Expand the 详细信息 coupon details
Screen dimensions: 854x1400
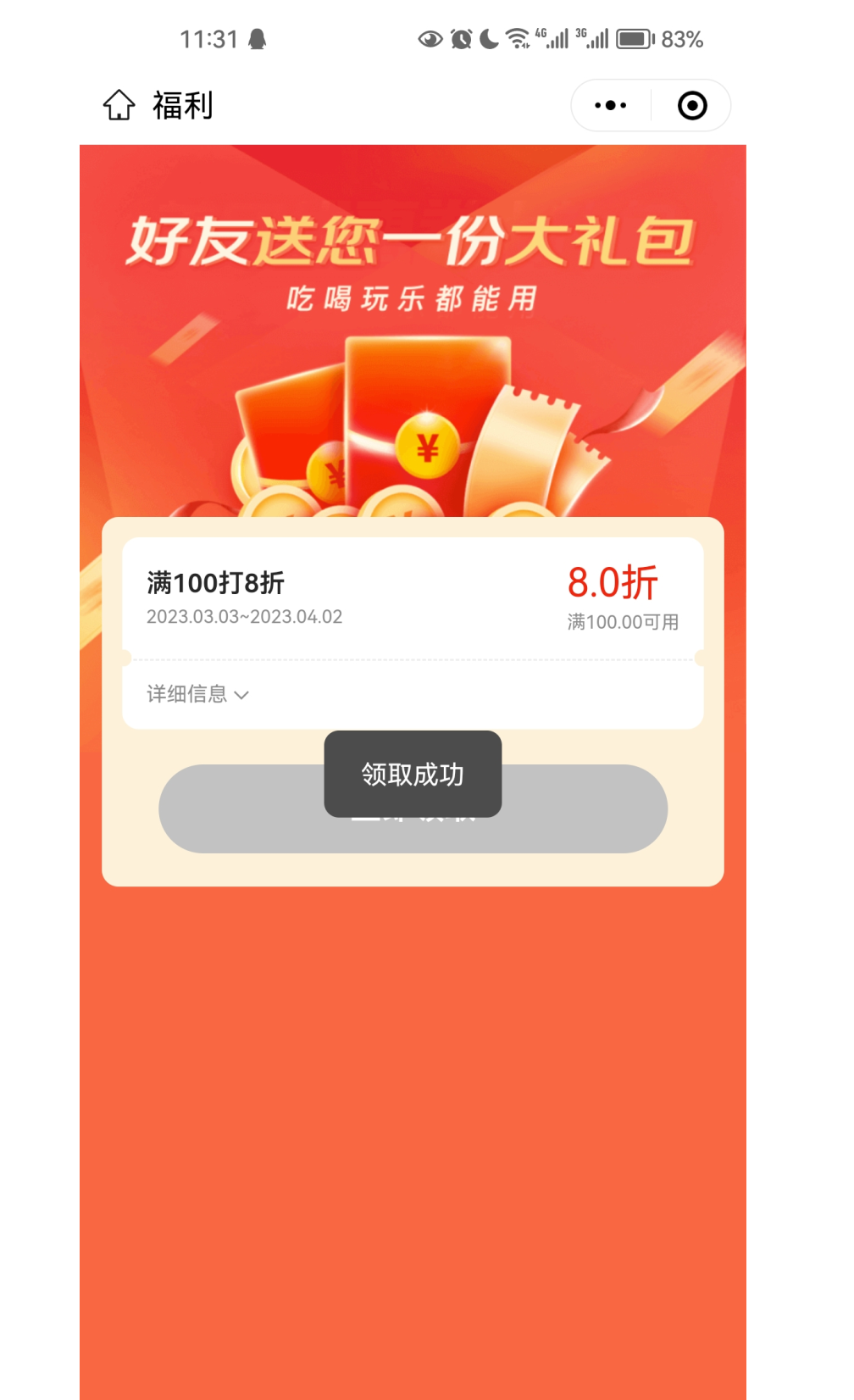tap(198, 695)
